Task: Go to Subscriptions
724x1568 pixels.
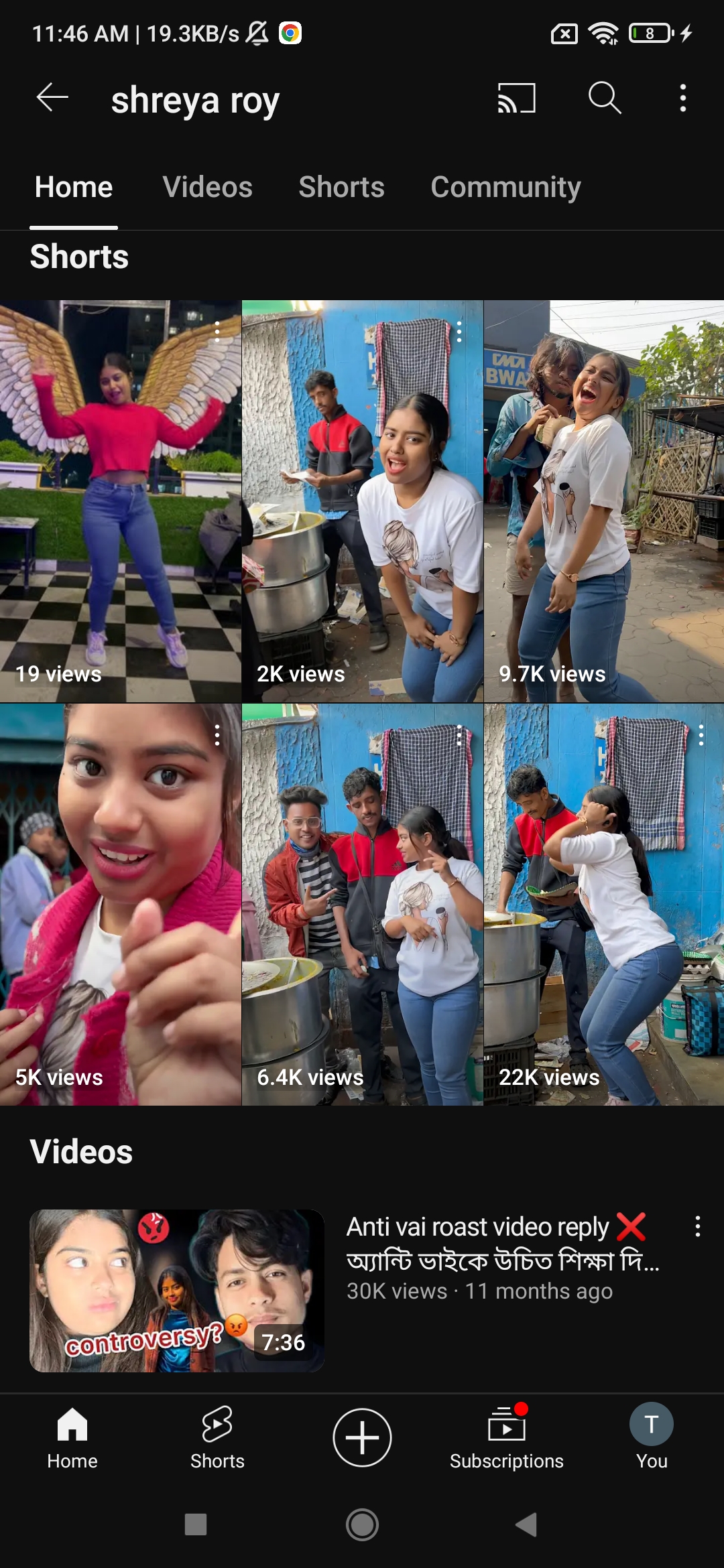Action: click(507, 1438)
